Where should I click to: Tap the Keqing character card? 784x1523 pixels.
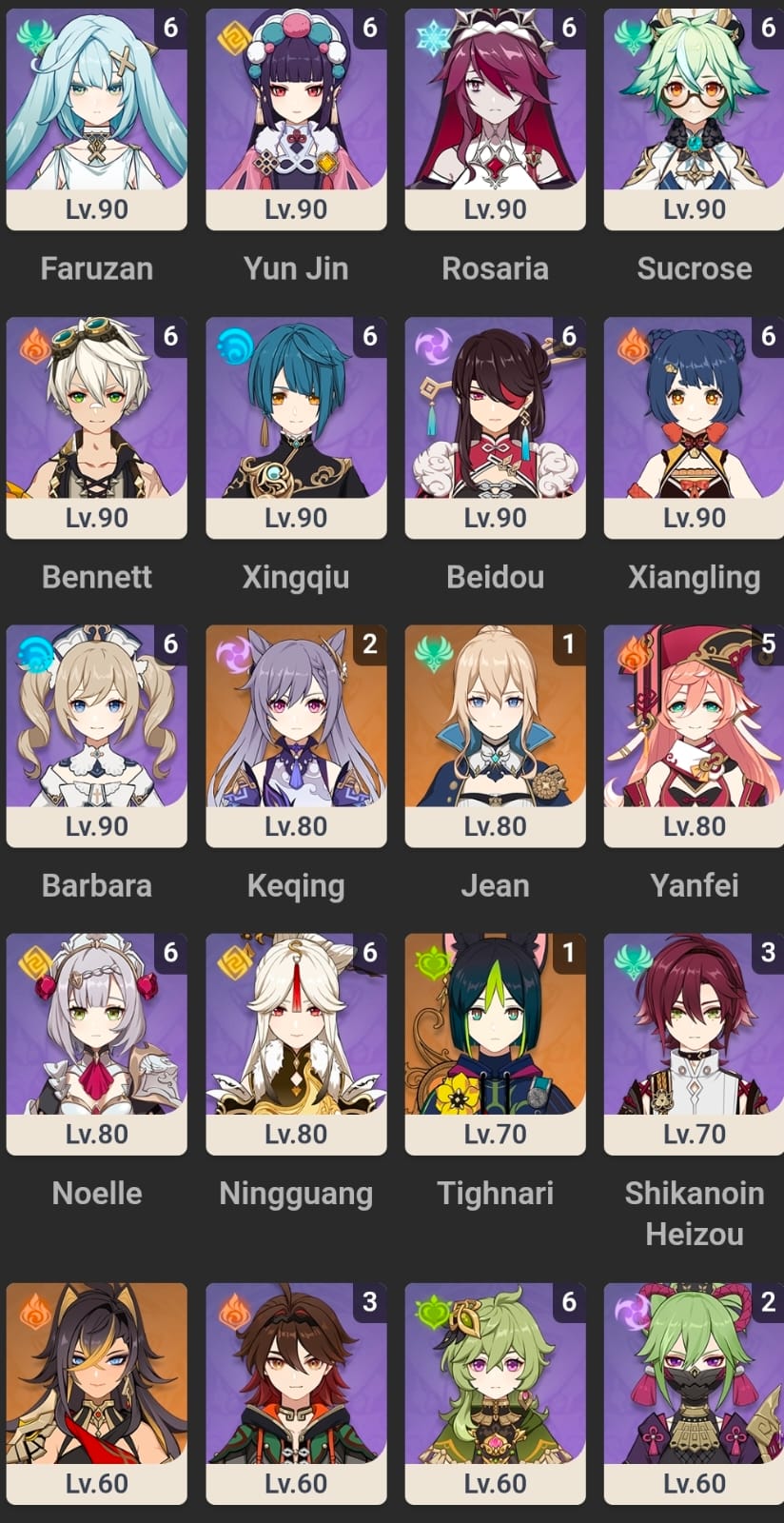coord(296,735)
